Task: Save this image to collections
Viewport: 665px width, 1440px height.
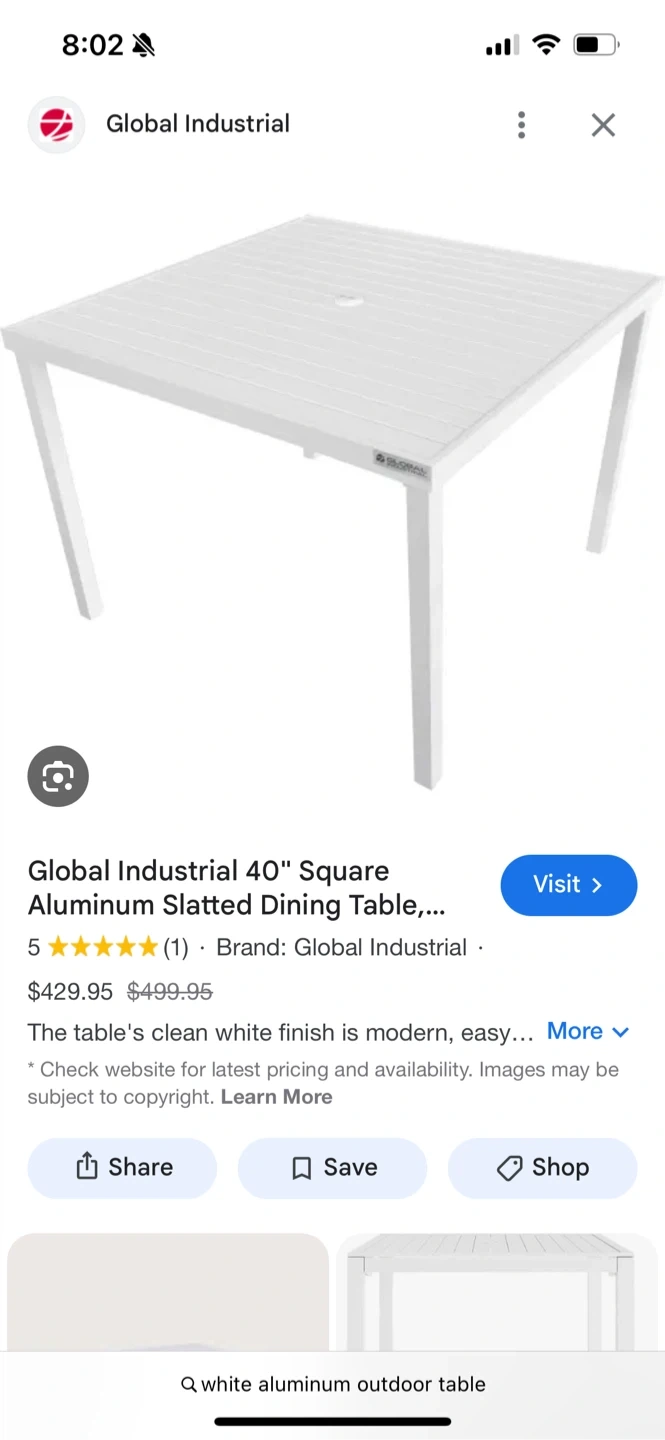Action: (x=332, y=1167)
